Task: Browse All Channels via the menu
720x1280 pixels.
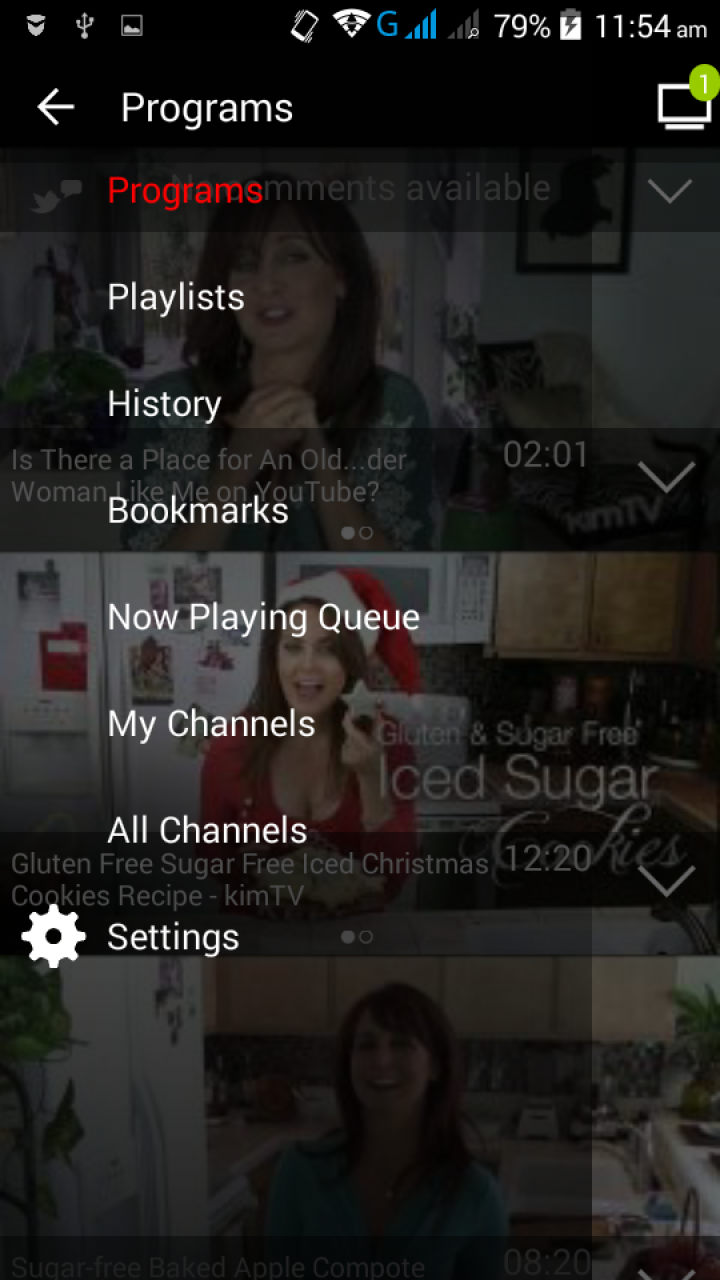Action: (x=207, y=830)
